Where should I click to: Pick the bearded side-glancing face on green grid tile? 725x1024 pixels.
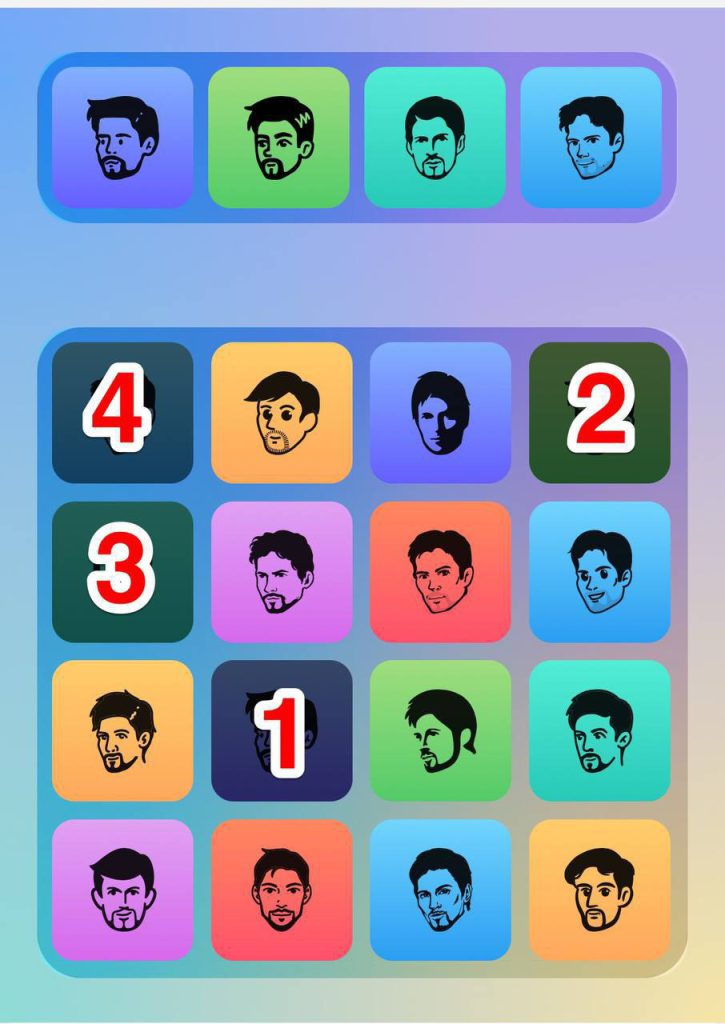440,730
